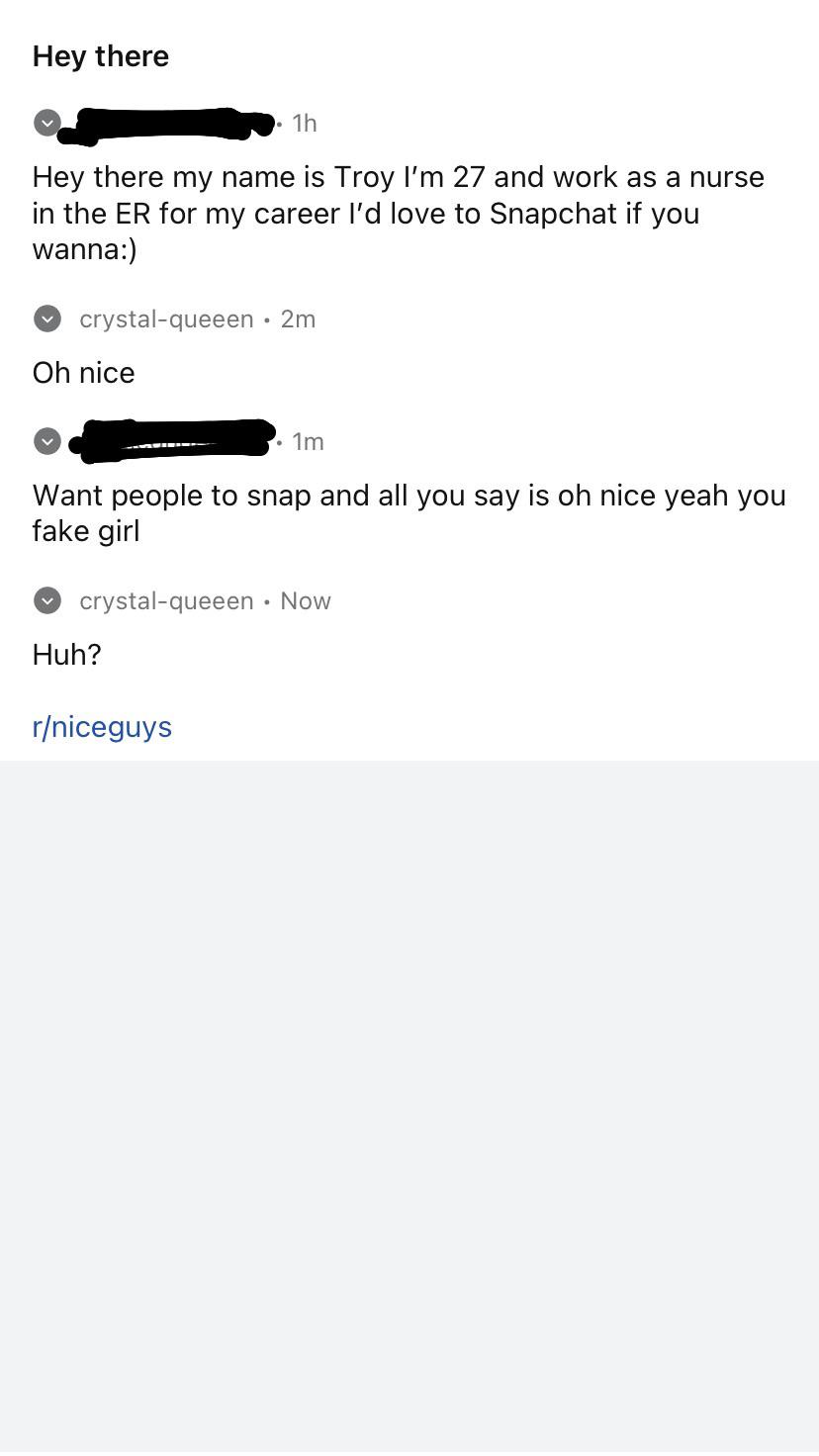Collapse the comment introducing Troy the nurse
819x1456 pixels.
point(46,123)
